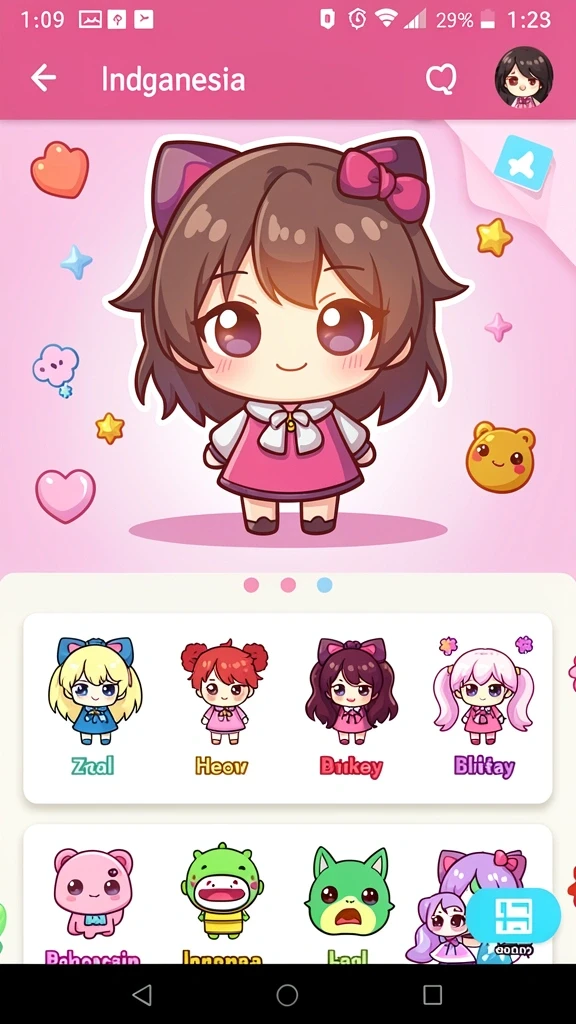Go back using the top arrow
Image resolution: width=576 pixels, height=1024 pixels.
click(x=43, y=78)
